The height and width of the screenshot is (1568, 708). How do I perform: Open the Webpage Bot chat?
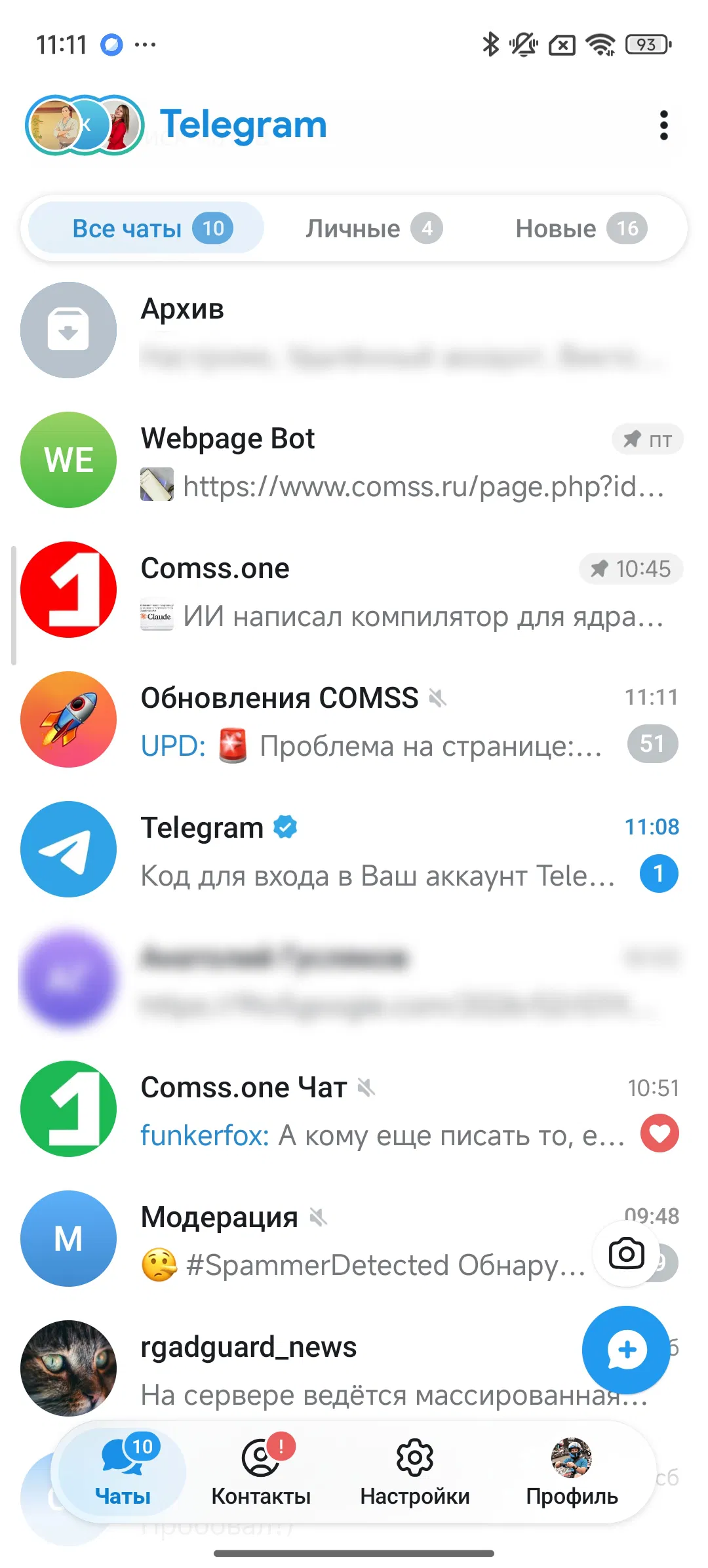354,460
